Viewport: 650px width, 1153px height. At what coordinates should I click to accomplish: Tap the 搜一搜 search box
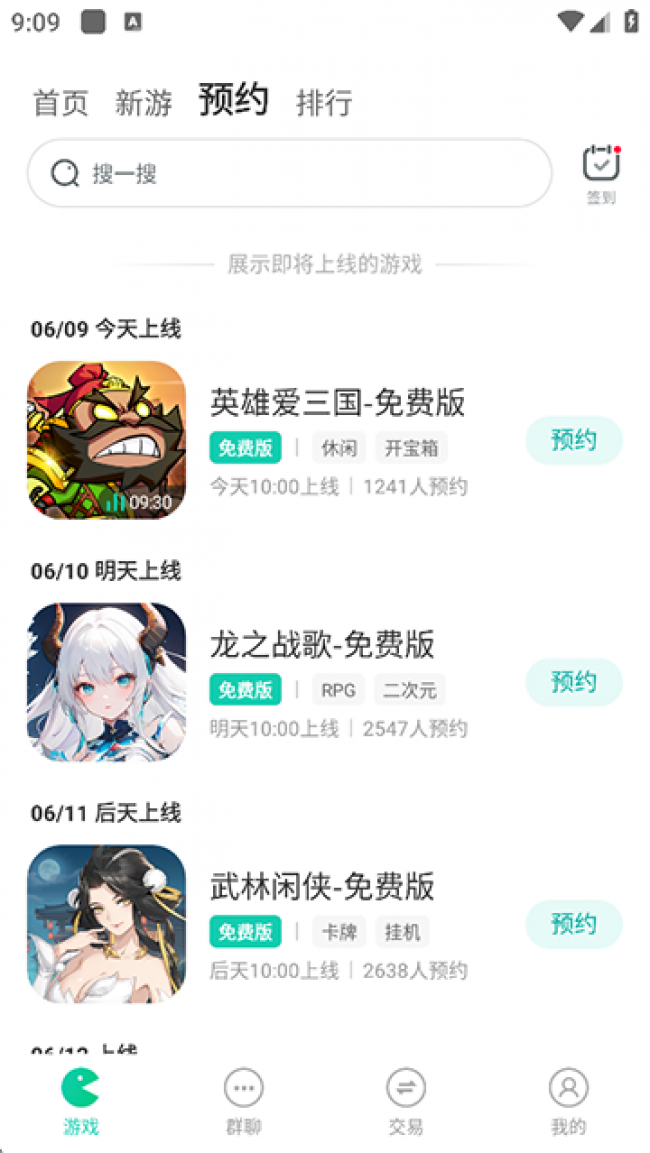[x=290, y=174]
